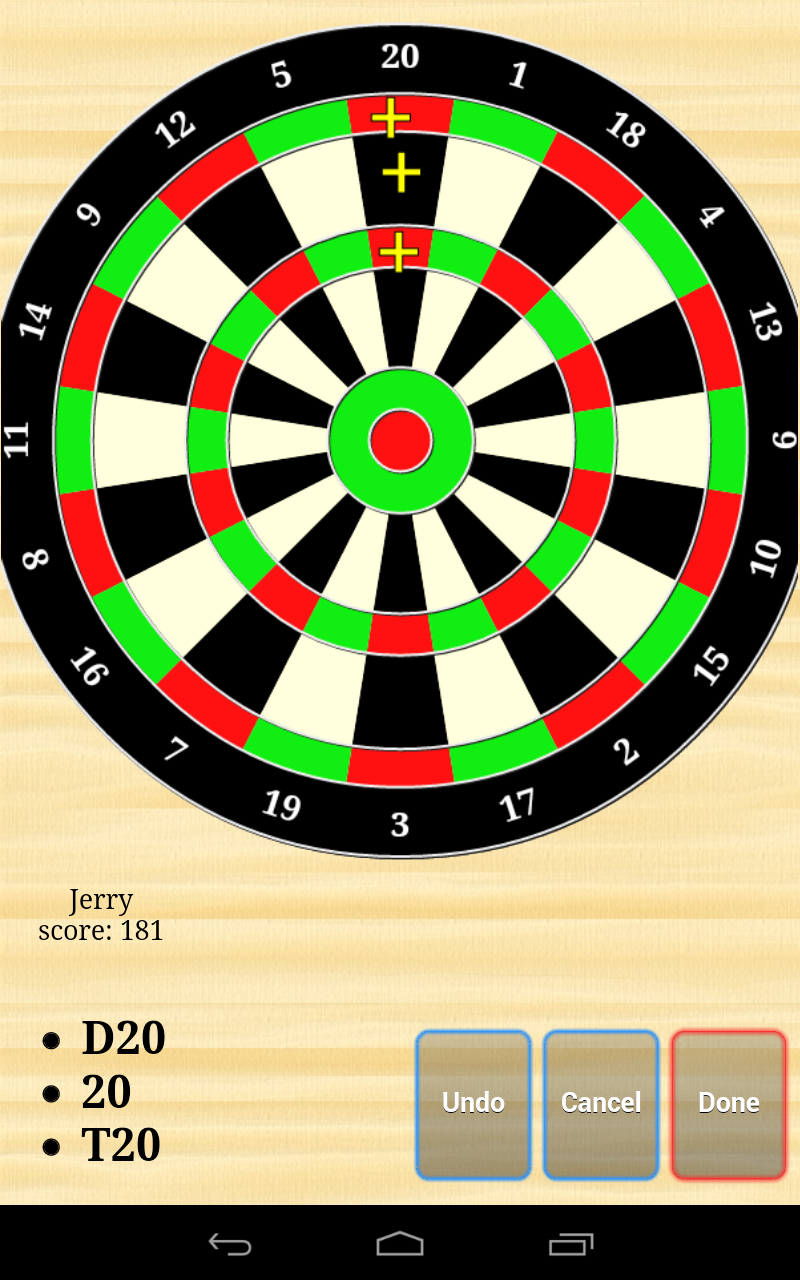
Task: Click the dart marker in double 20
Action: [x=390, y=117]
